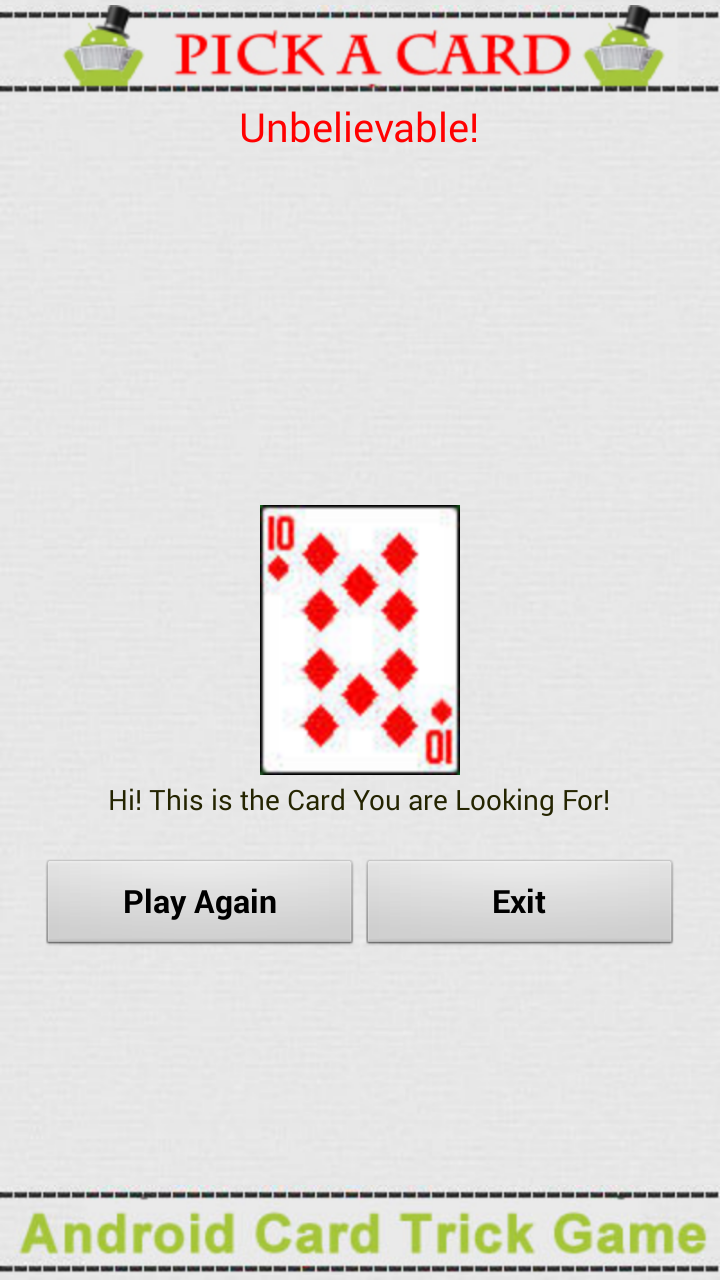Tap the small diamond under the card's 10
The image size is (720, 1280).
(x=277, y=565)
